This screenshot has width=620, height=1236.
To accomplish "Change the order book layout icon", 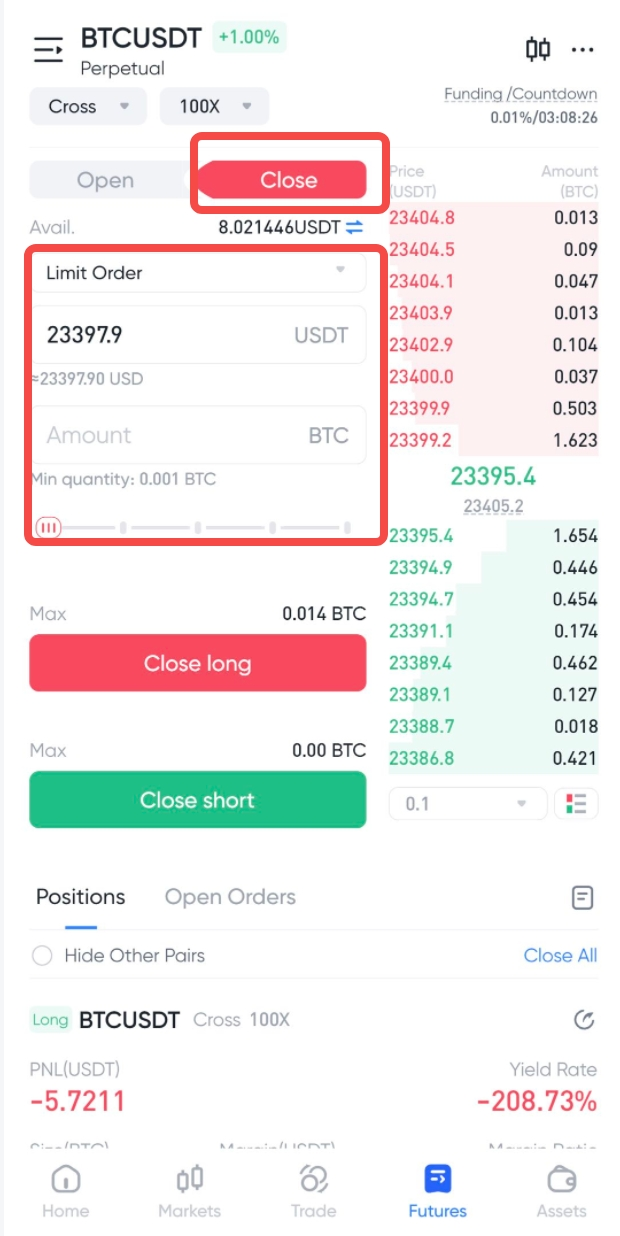I will click(576, 804).
